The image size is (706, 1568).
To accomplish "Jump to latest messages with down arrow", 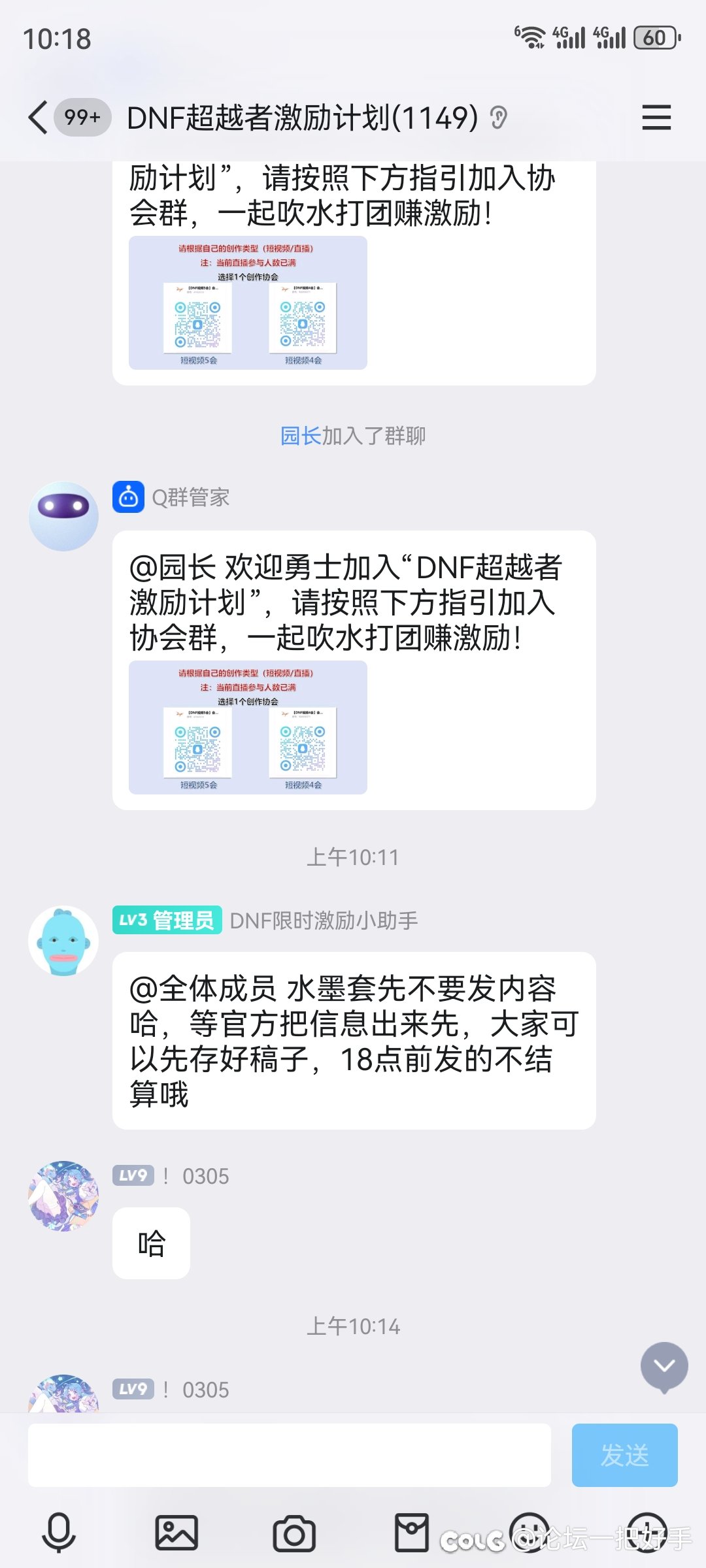I will point(664,1367).
